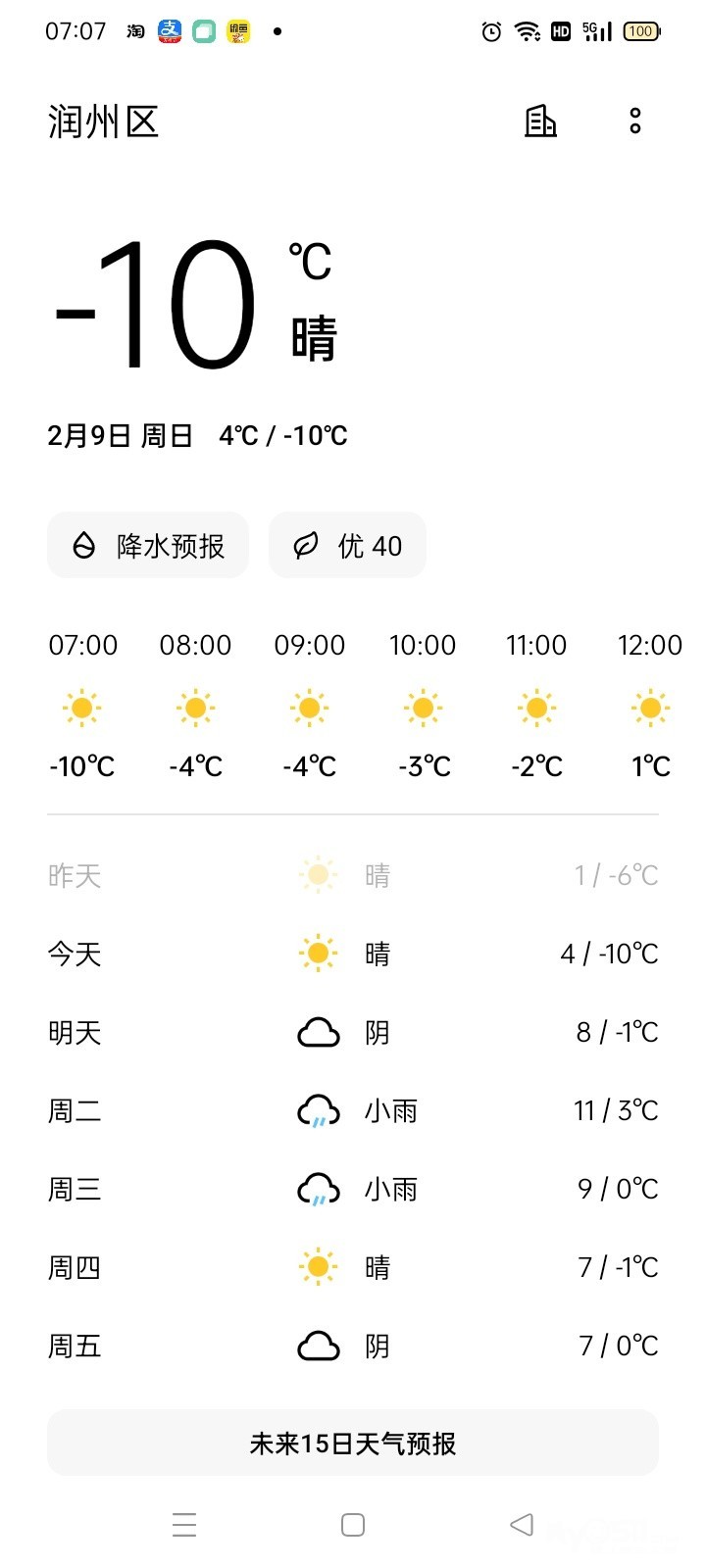
Task: Open the city management building icon
Action: click(540, 122)
